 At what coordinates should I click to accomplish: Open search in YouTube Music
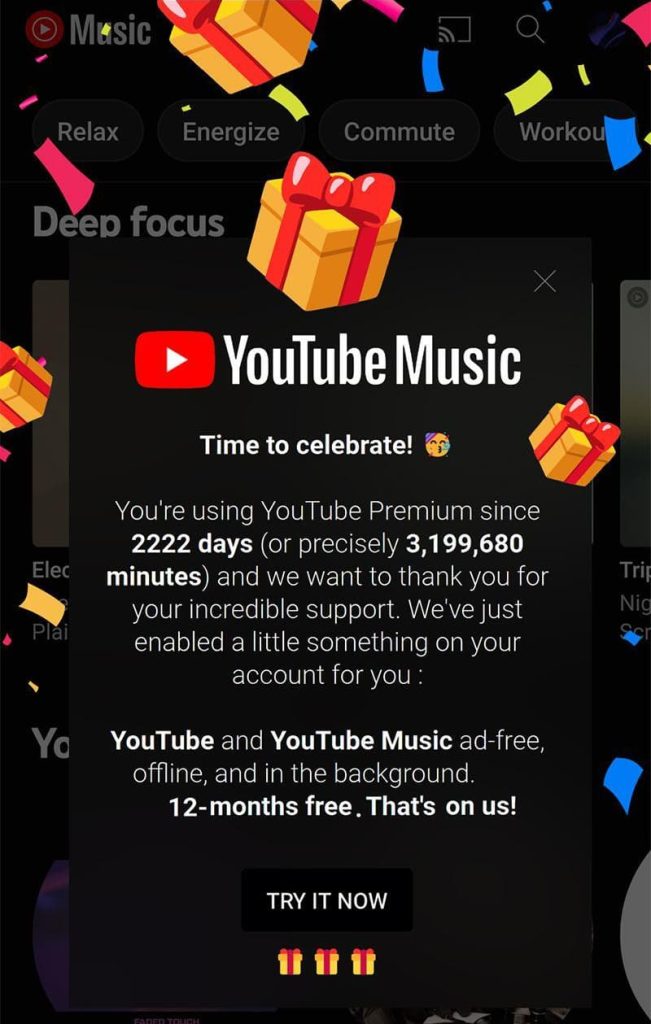point(530,30)
